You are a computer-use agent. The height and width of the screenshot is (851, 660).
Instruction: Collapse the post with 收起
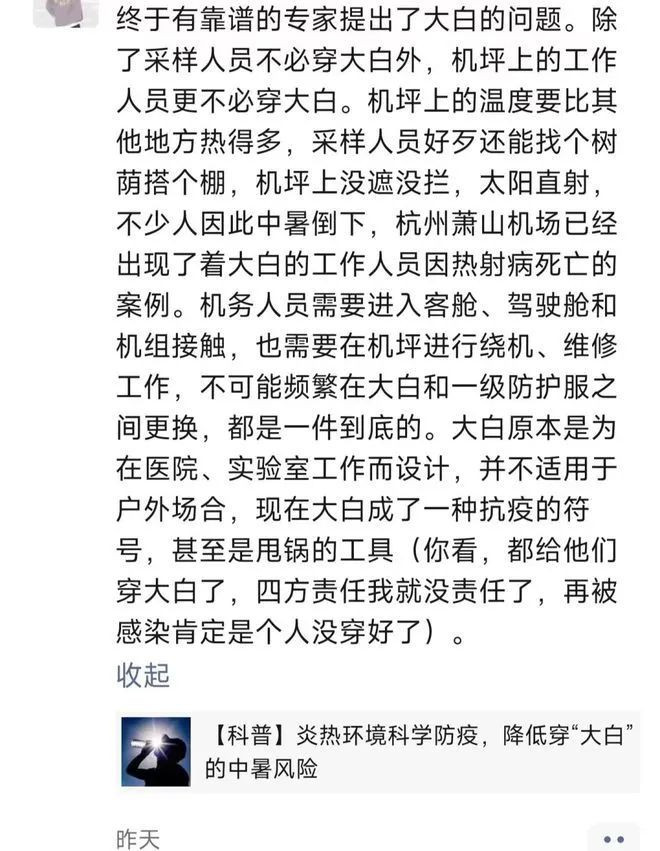143,674
